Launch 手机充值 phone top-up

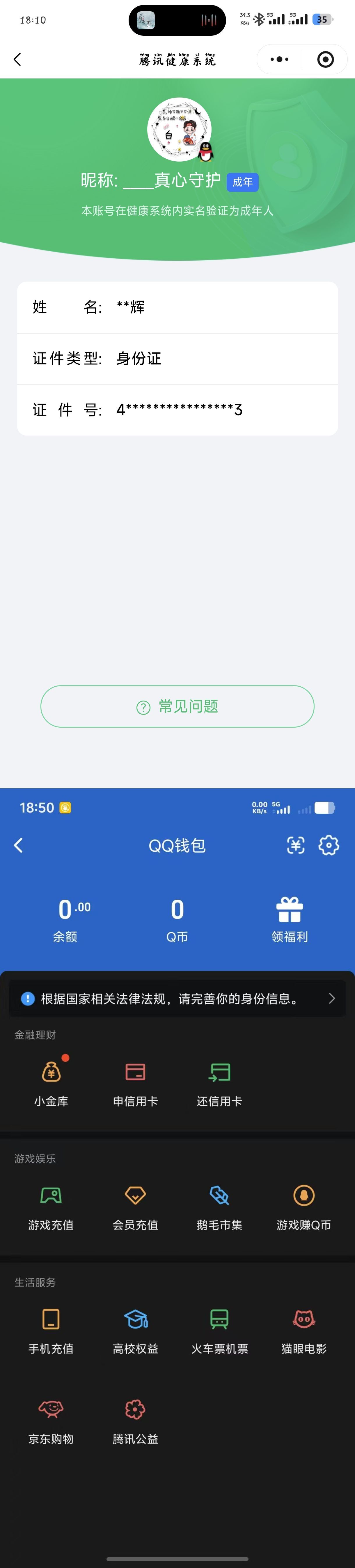pyautogui.click(x=51, y=1330)
